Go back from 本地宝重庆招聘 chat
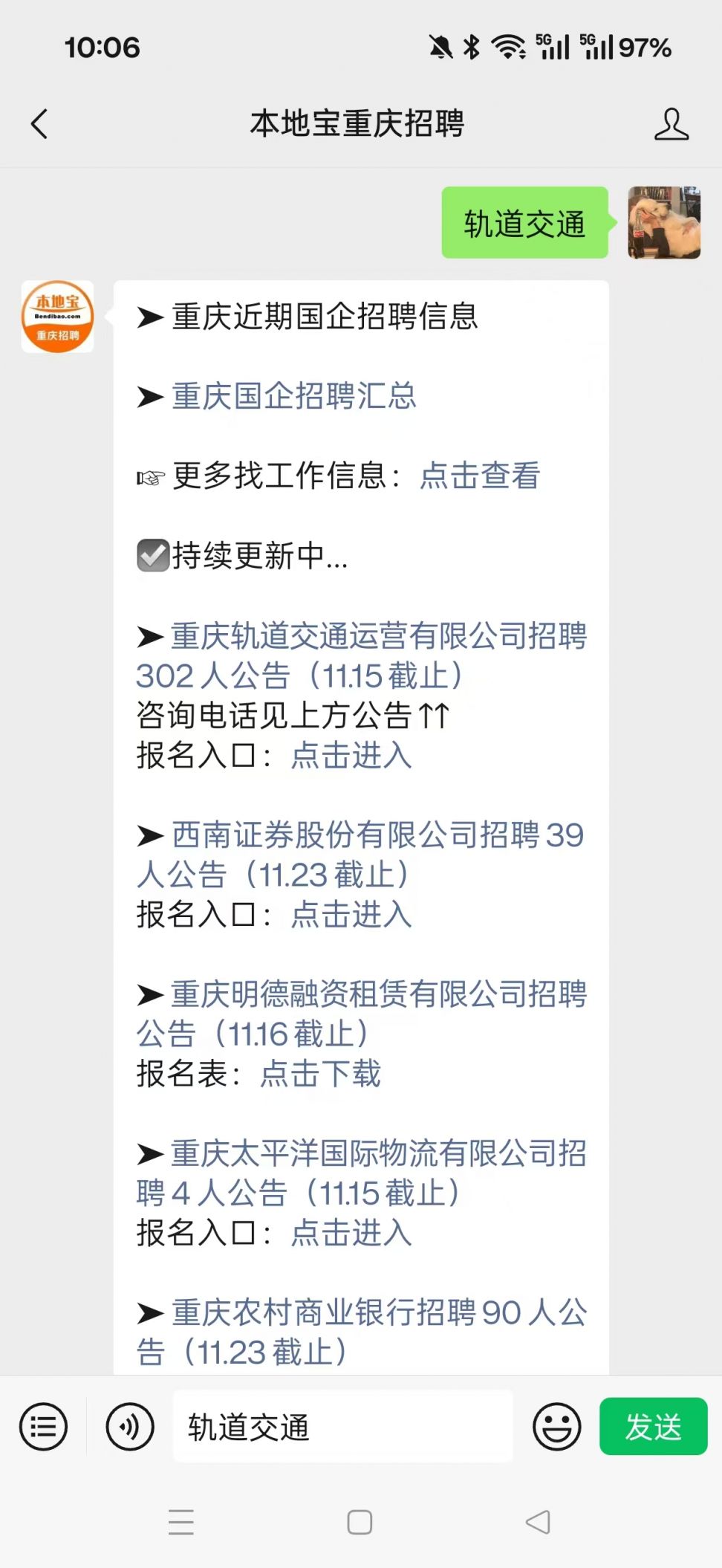This screenshot has height=1568, width=722. 40,124
